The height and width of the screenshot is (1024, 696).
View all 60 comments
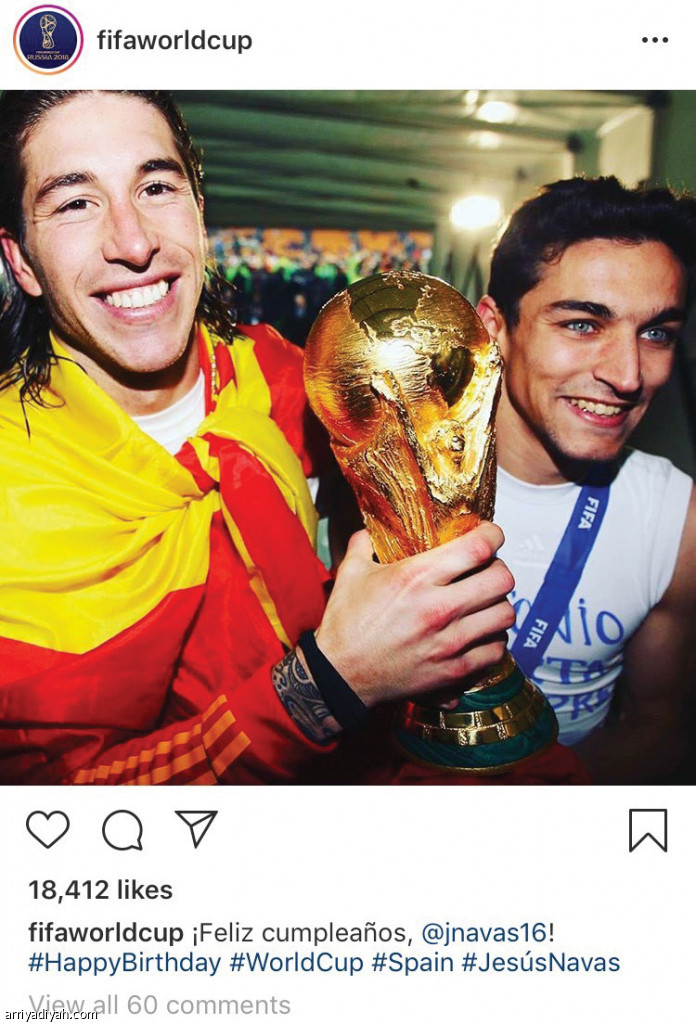click(160, 1004)
